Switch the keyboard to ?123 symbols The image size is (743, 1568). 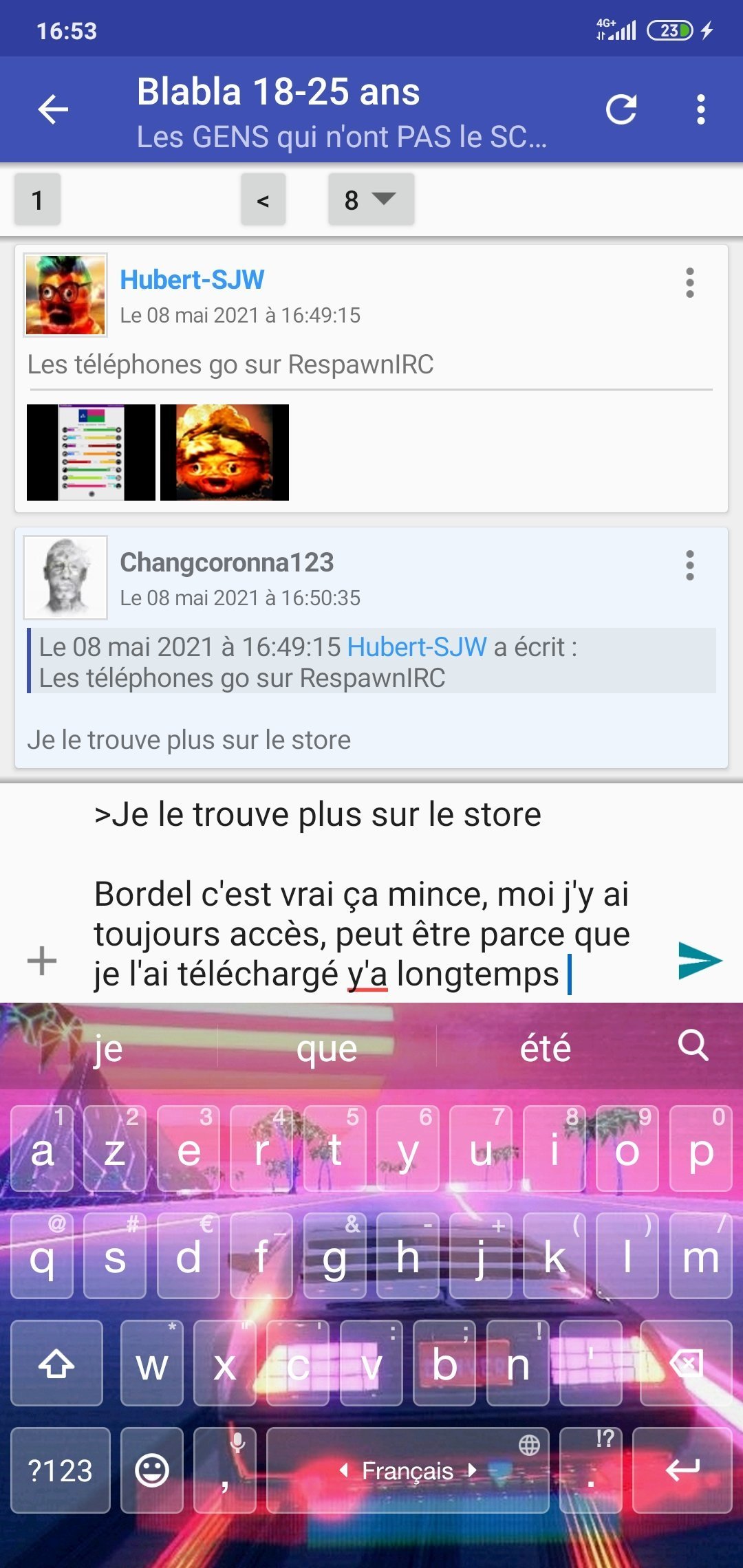[x=61, y=1470]
